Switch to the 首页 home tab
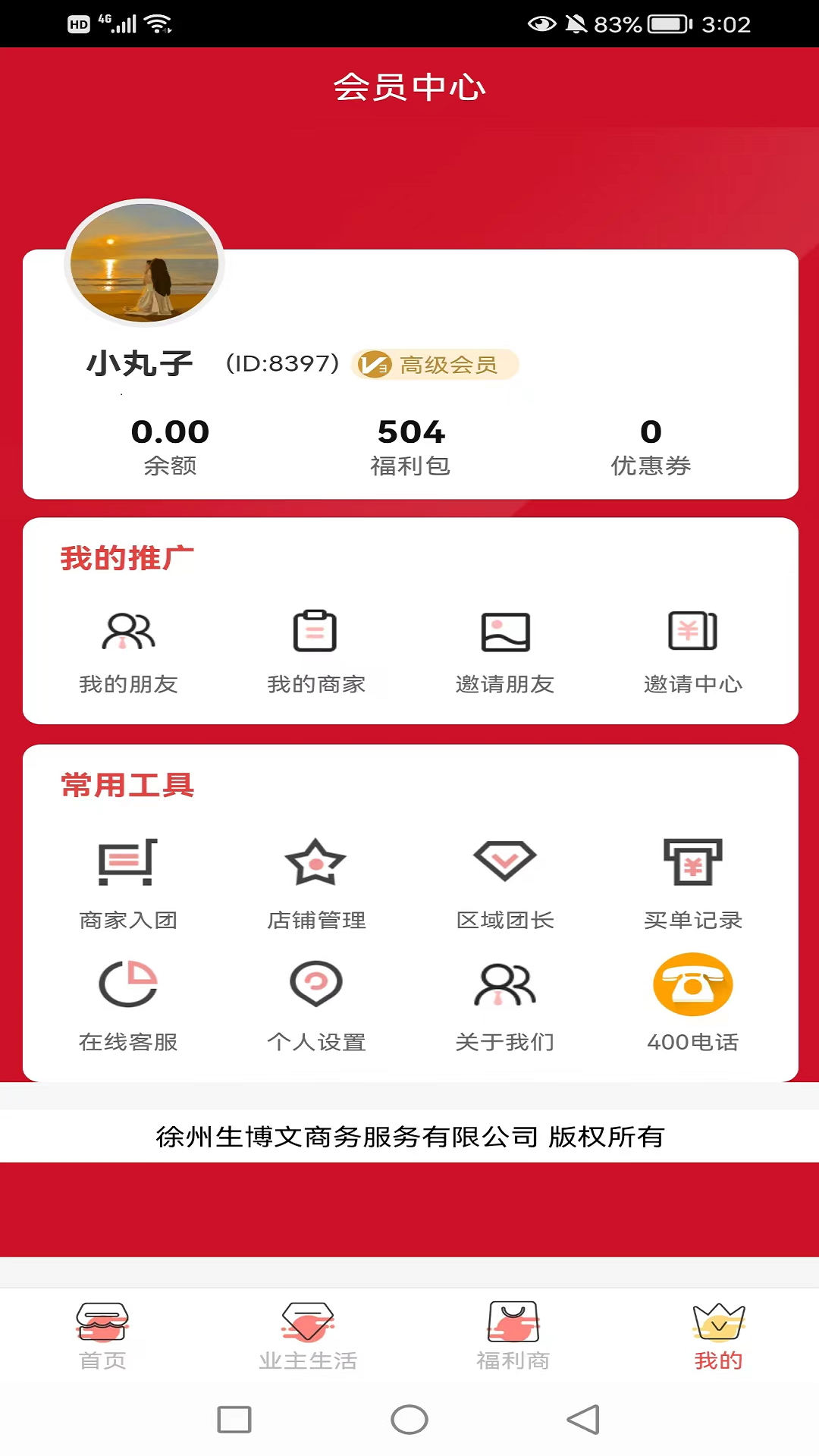 point(102,1335)
